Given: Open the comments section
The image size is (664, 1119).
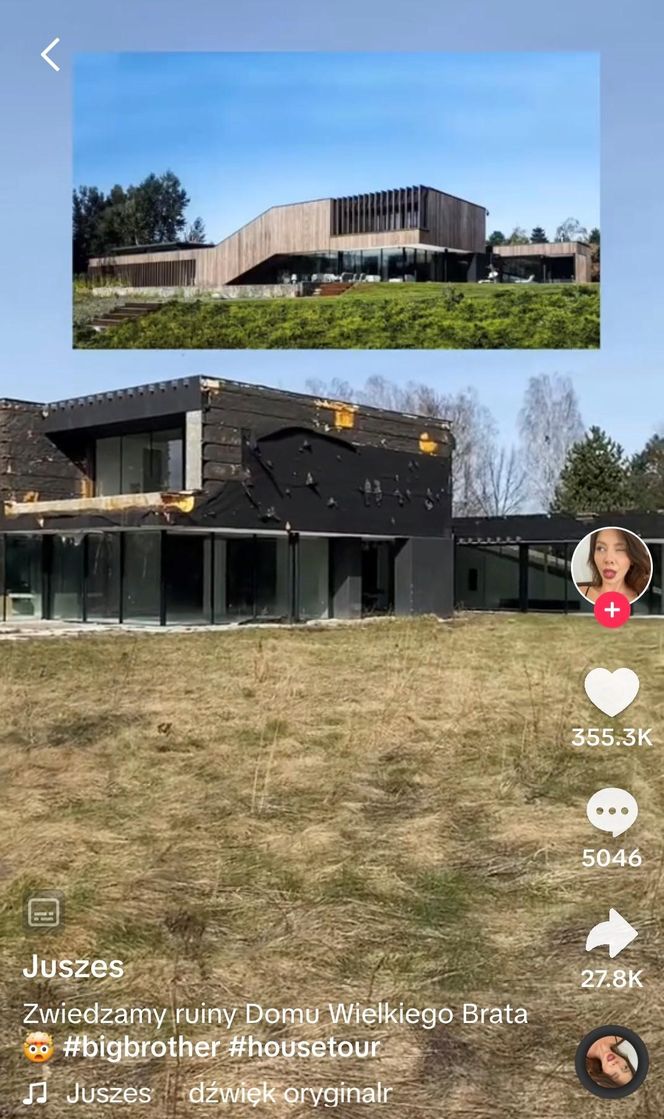Looking at the screenshot, I should [x=611, y=812].
